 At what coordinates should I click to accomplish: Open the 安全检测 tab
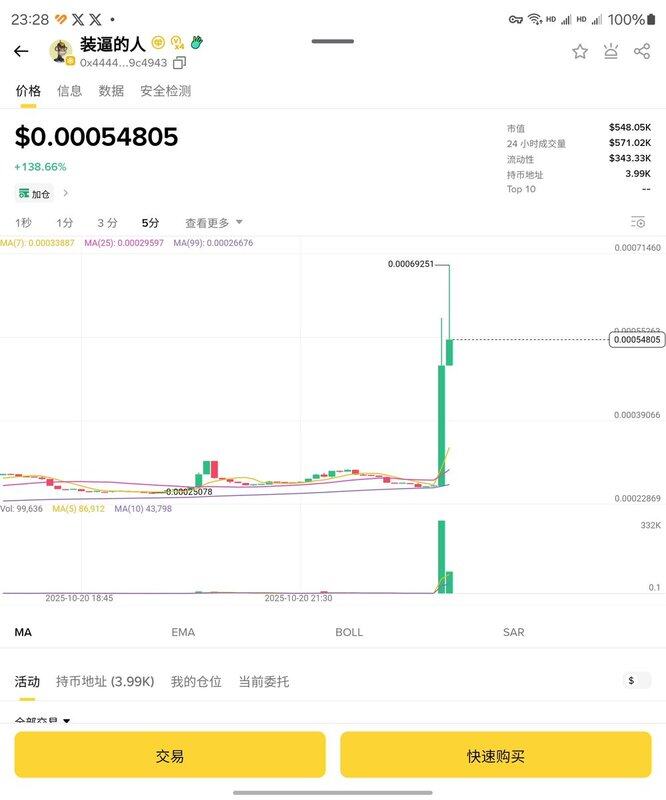(x=165, y=91)
